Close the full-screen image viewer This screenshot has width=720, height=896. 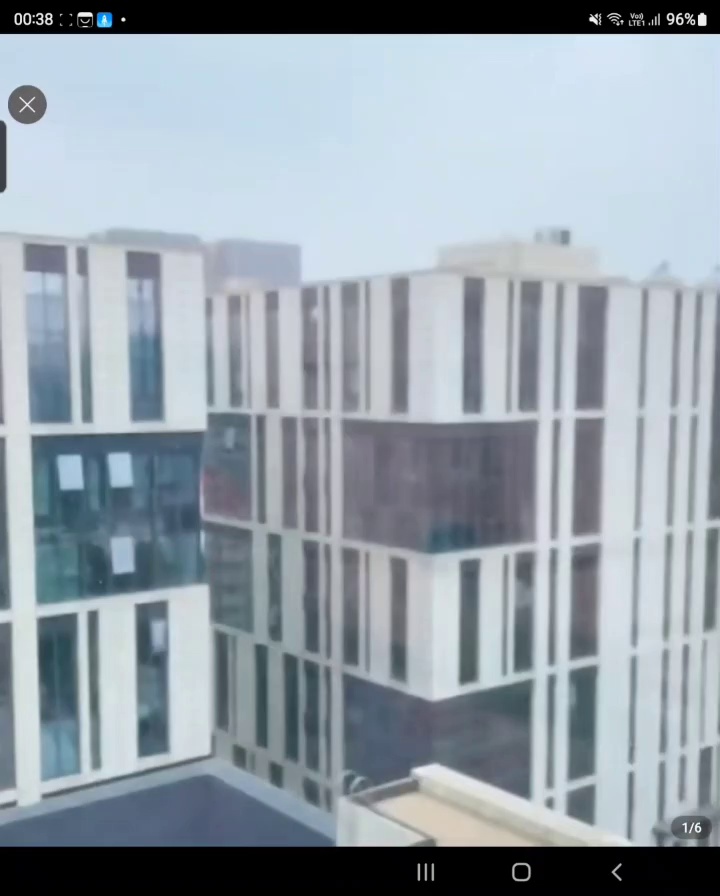(27, 104)
